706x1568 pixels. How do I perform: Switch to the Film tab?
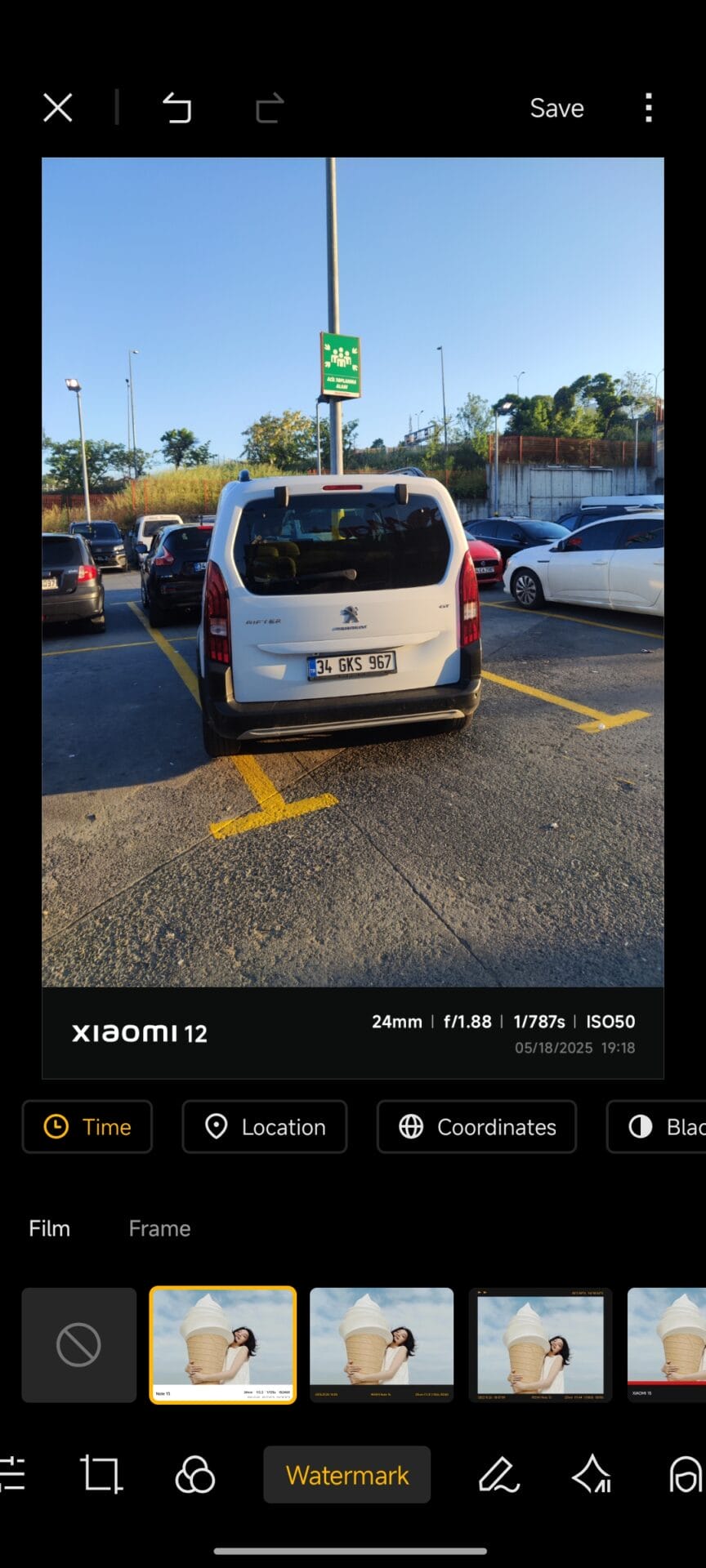coord(49,1228)
